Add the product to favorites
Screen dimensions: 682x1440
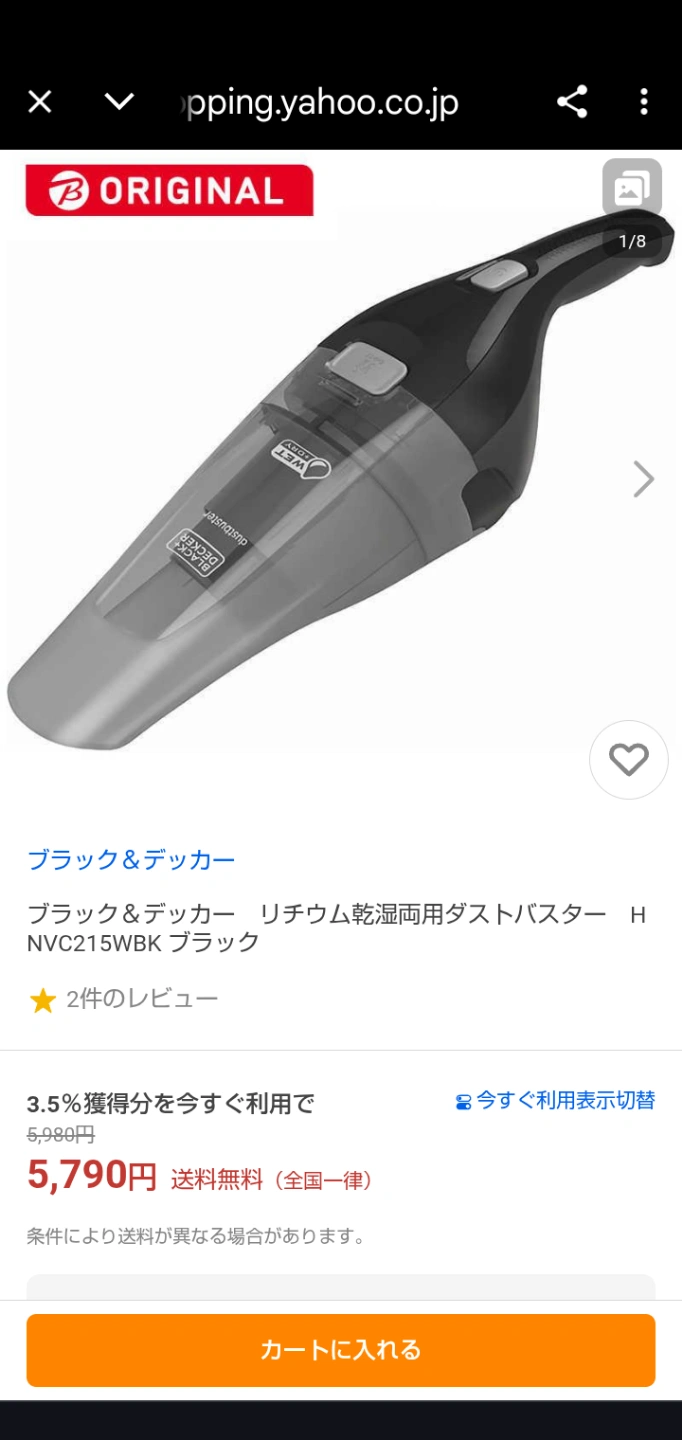tap(628, 760)
